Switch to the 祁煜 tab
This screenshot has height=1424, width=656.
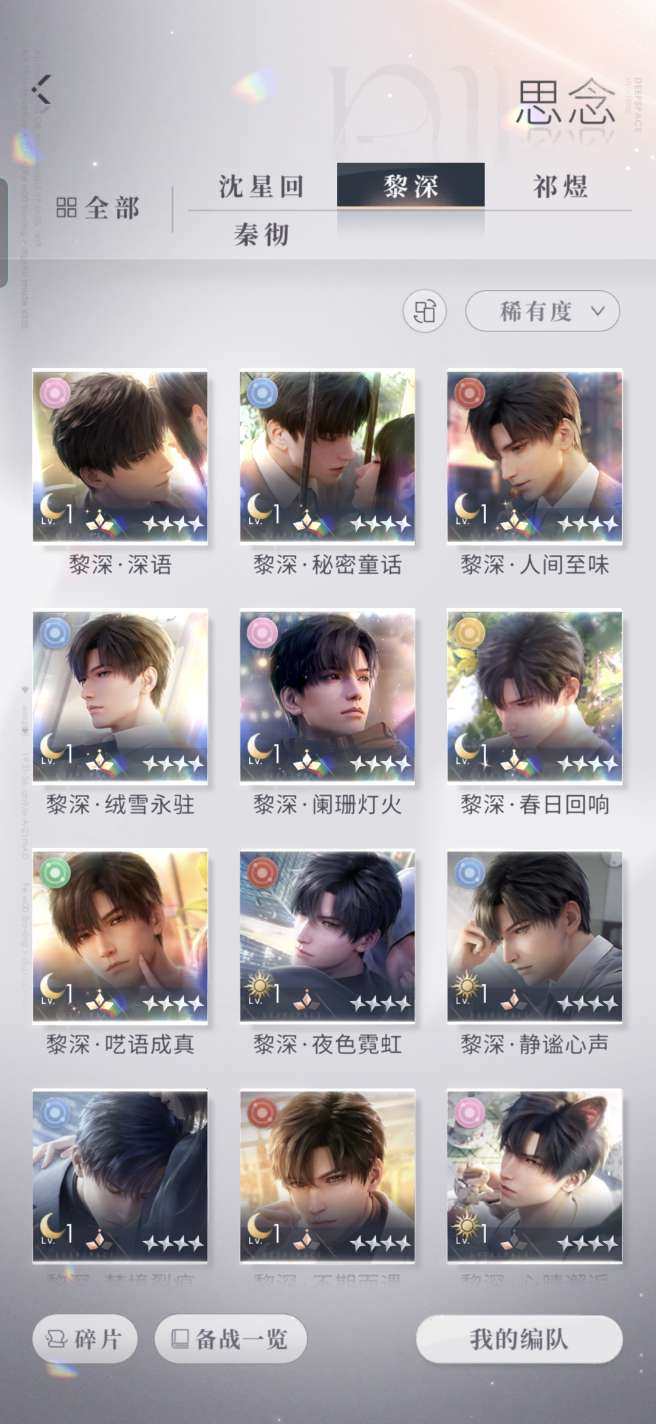[x=560, y=186]
